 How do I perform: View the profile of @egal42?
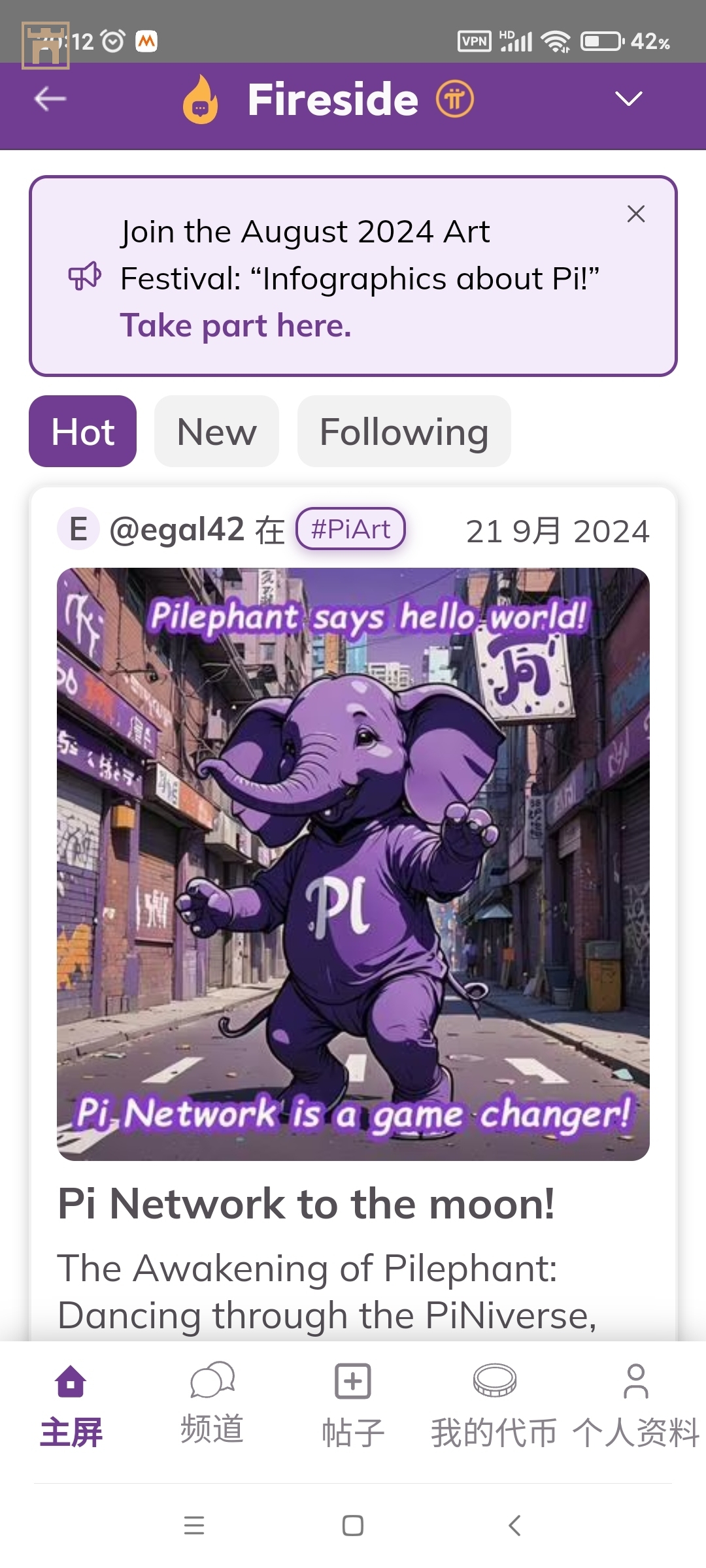[176, 529]
